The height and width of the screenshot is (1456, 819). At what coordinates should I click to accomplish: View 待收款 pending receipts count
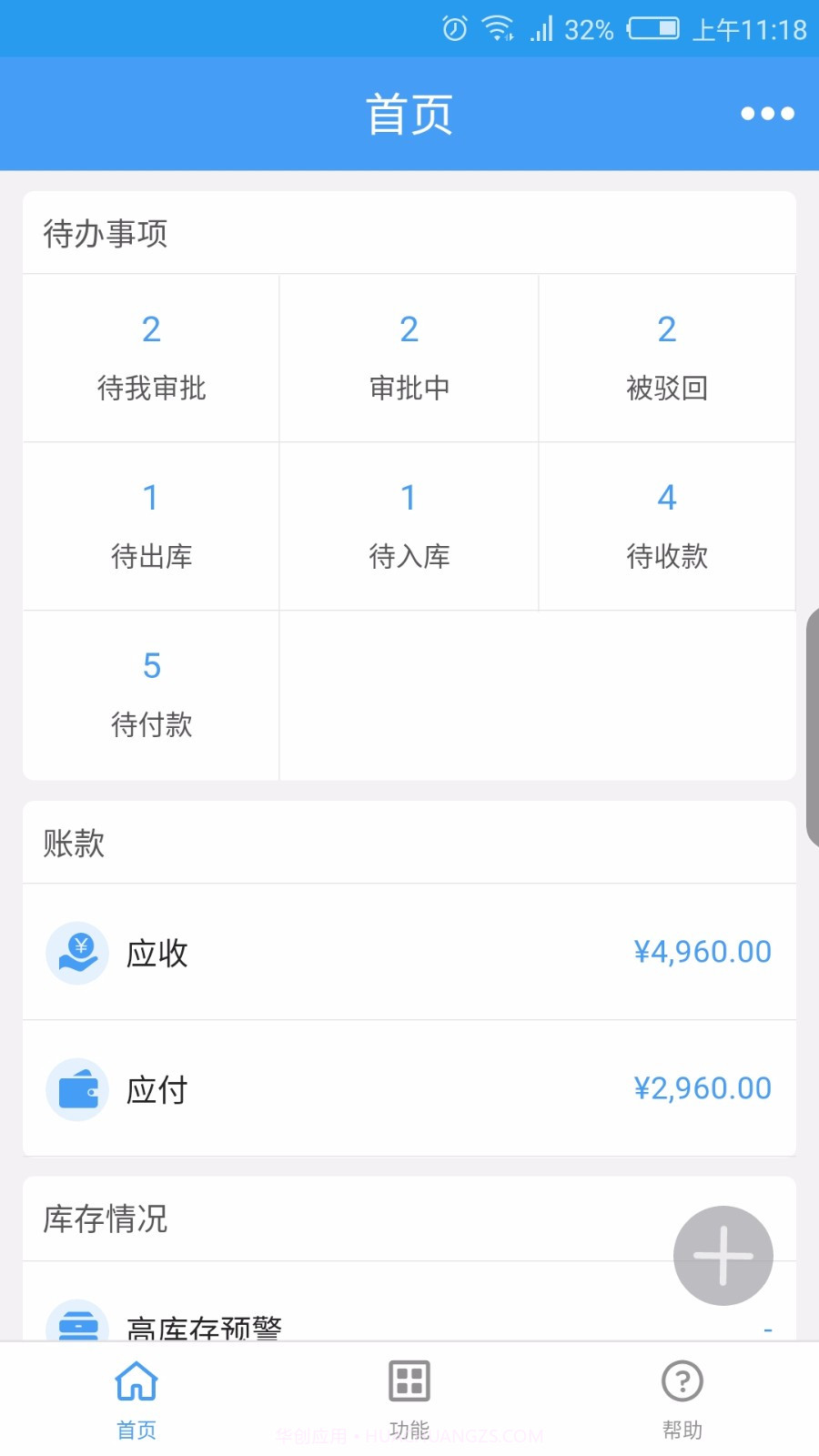pyautogui.click(x=667, y=526)
